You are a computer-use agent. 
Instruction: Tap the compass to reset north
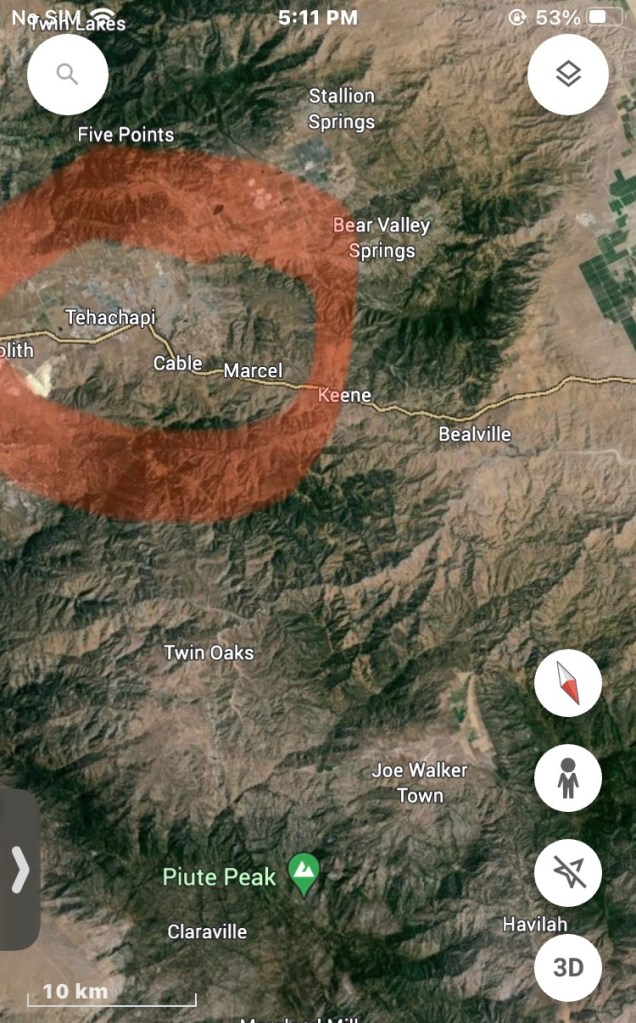pos(567,683)
